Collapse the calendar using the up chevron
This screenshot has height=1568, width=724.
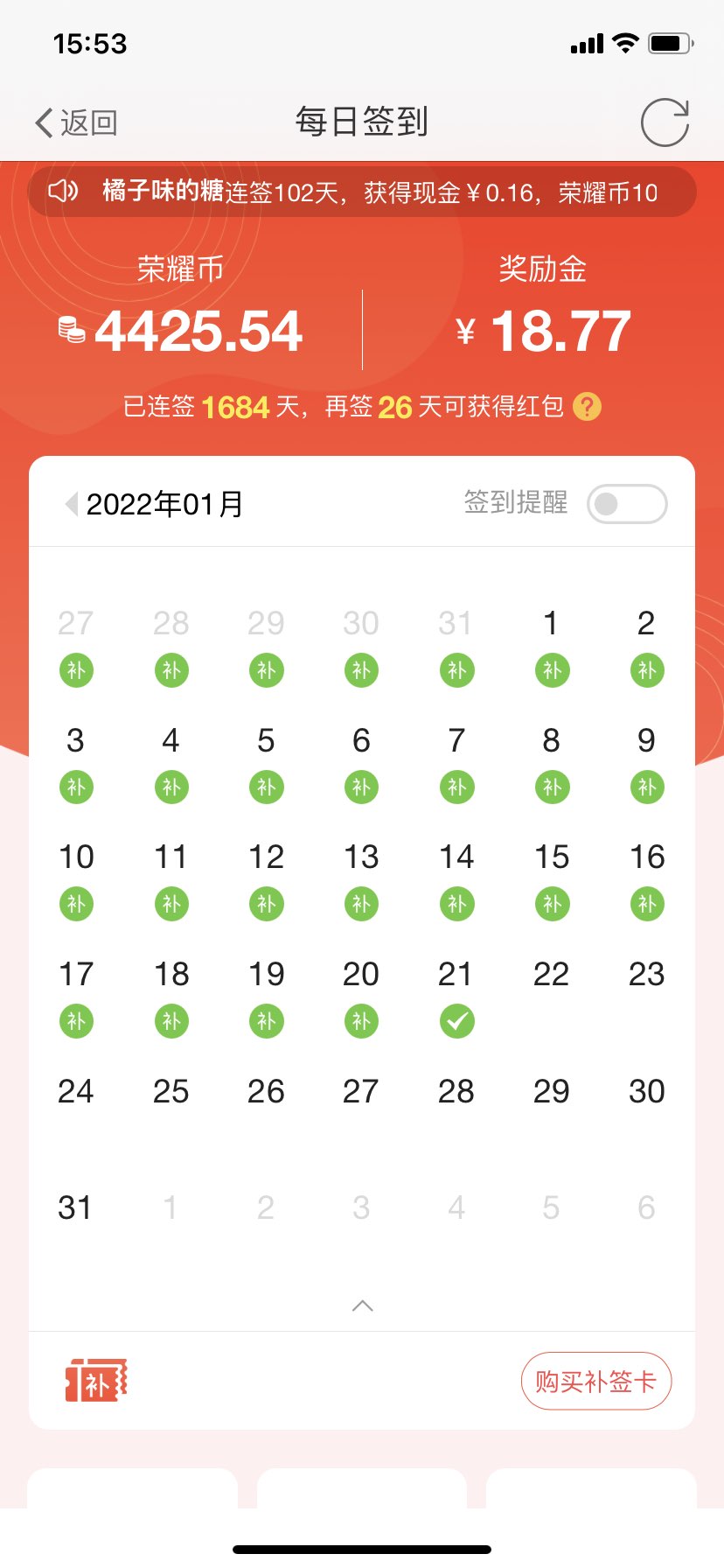362,1306
